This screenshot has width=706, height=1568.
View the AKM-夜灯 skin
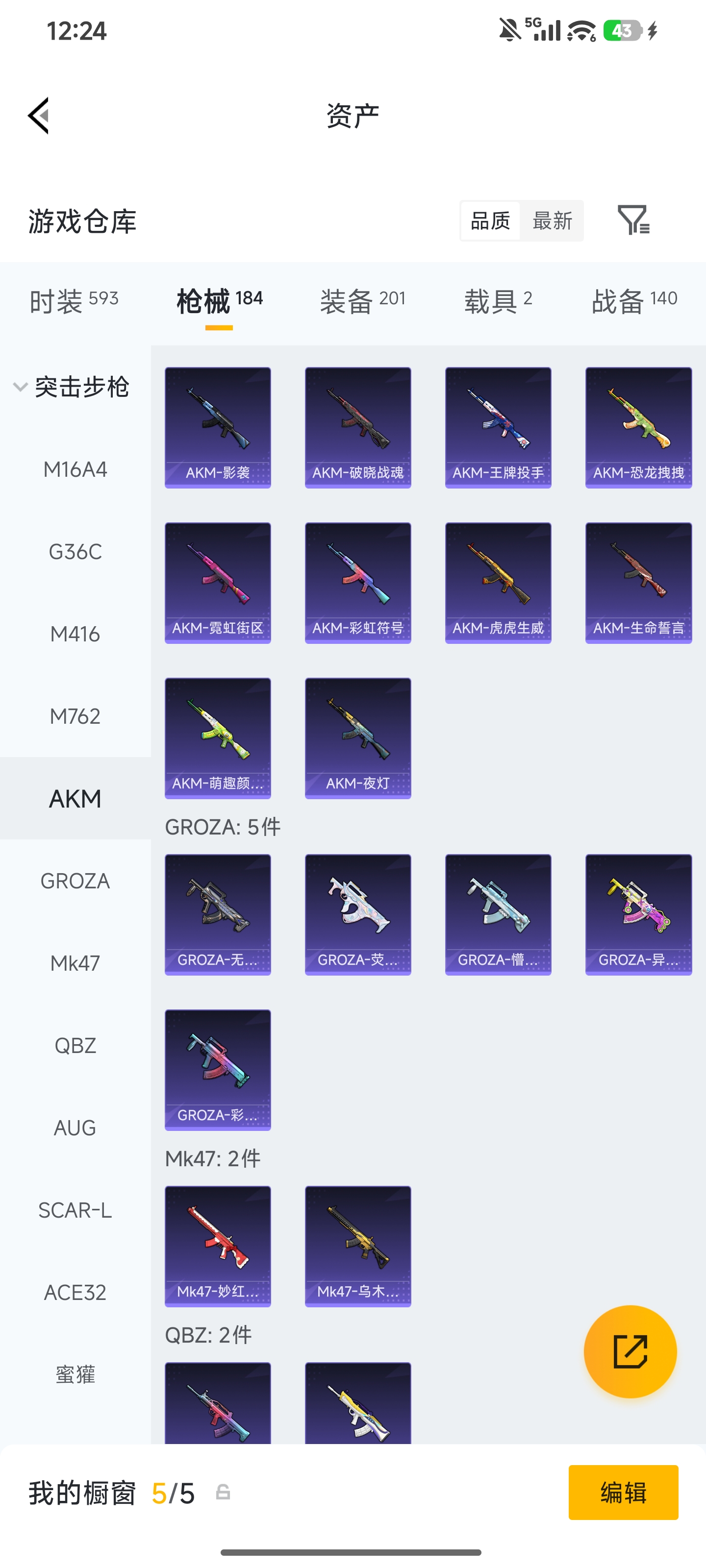point(357,738)
